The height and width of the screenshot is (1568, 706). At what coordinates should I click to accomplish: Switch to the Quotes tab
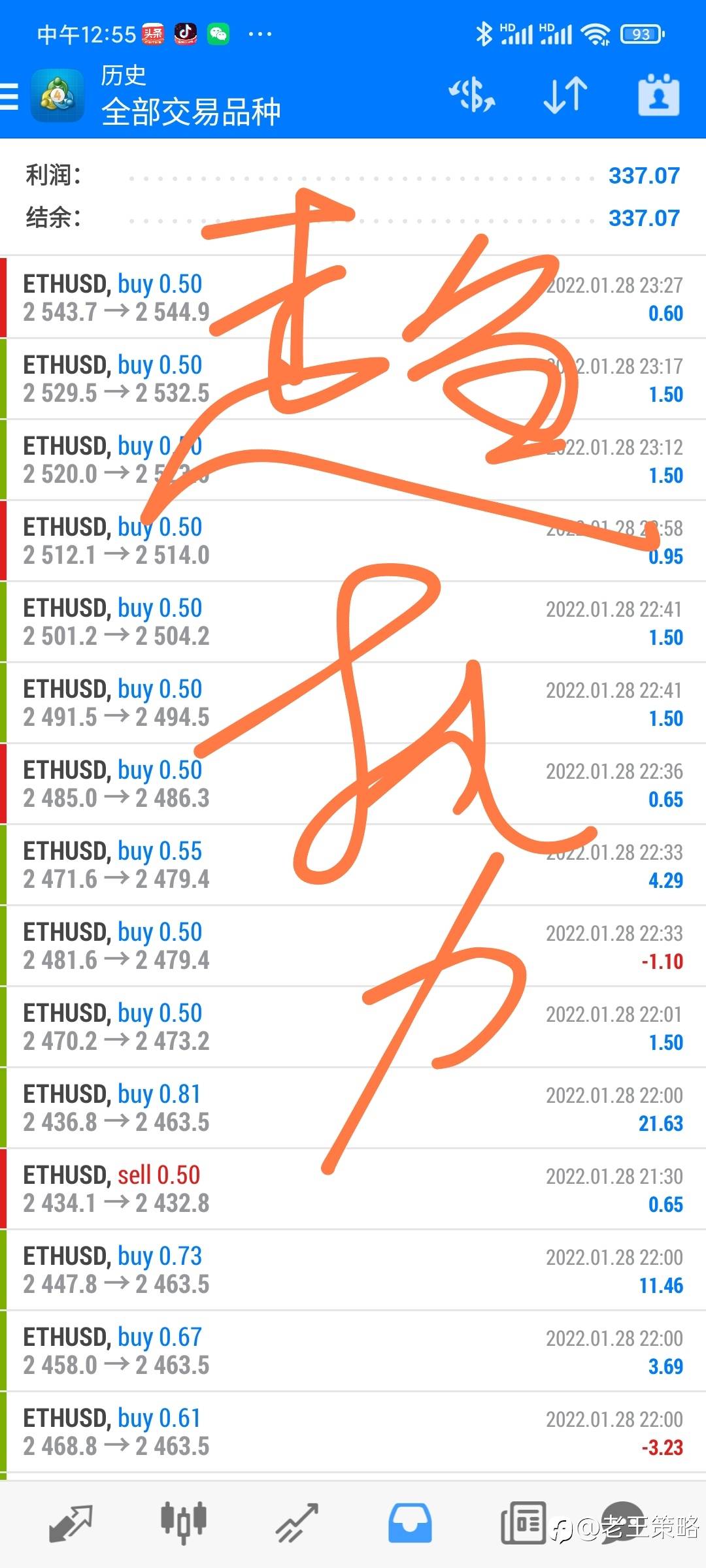(71, 1524)
